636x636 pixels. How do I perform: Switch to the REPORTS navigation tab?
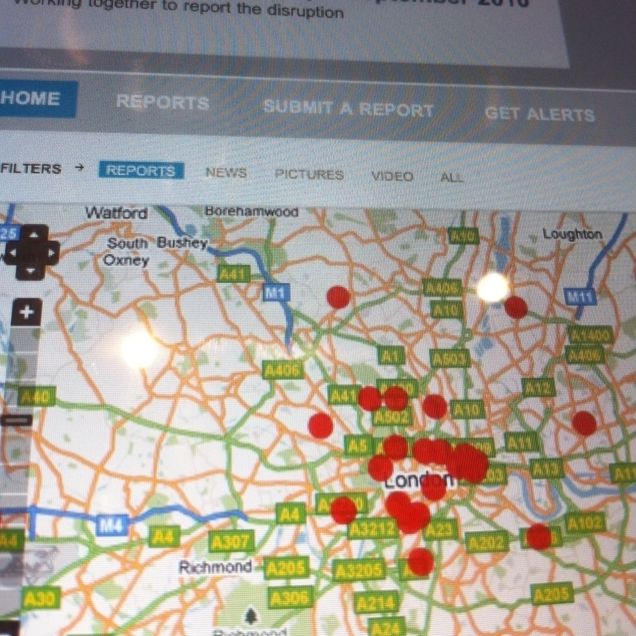click(162, 103)
